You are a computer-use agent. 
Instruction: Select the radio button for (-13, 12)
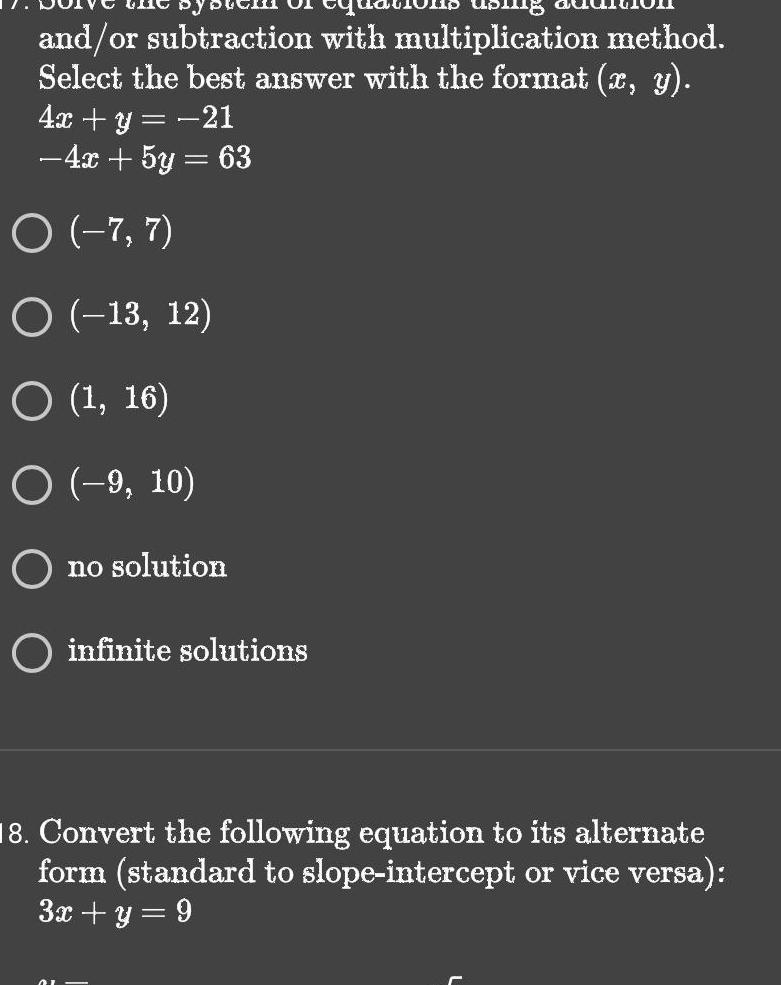[31, 315]
